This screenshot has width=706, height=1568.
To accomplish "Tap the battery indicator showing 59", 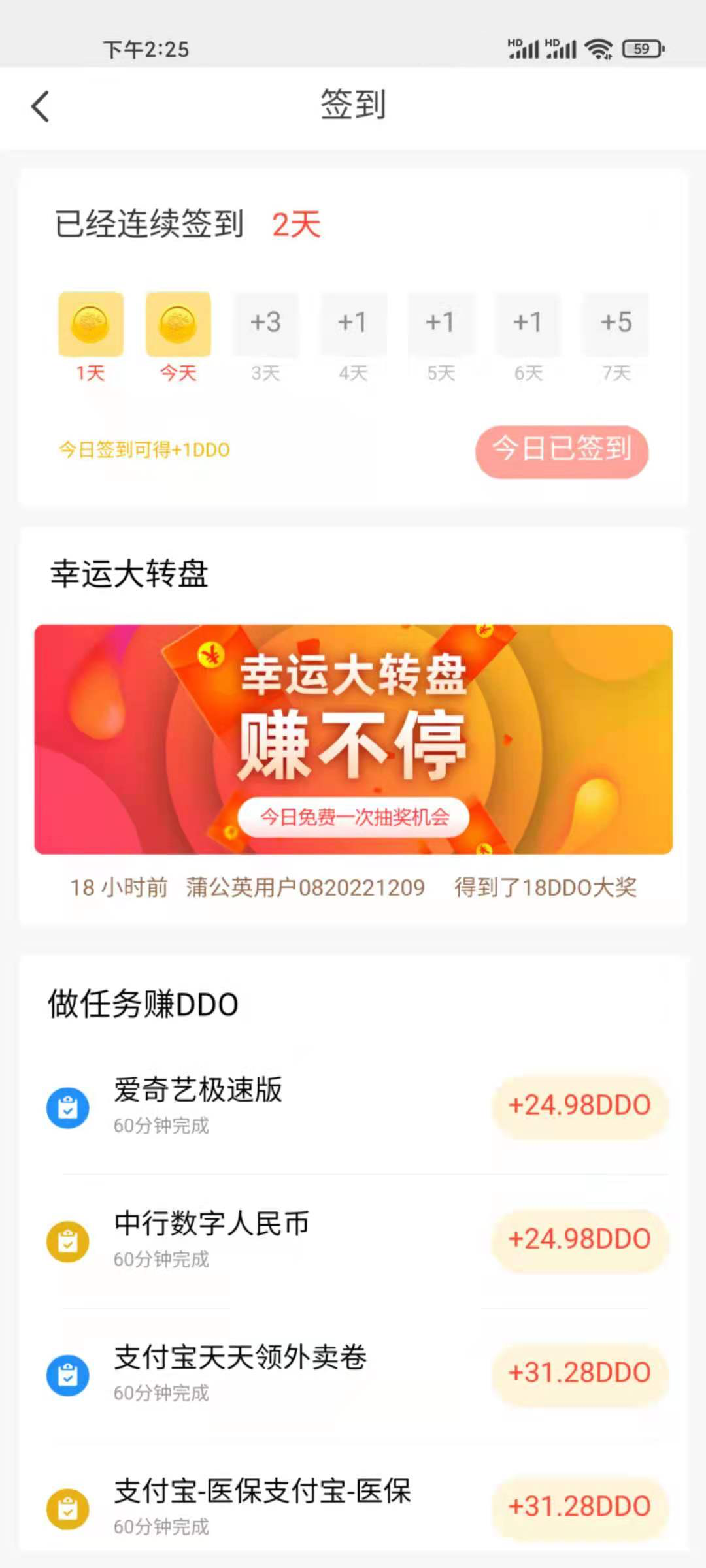I will 642,48.
